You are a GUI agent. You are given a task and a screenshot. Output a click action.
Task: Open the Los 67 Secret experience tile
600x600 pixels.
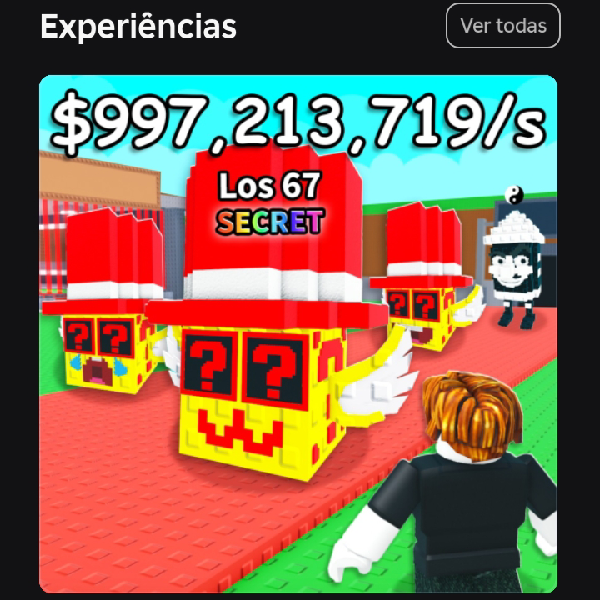(x=298, y=334)
